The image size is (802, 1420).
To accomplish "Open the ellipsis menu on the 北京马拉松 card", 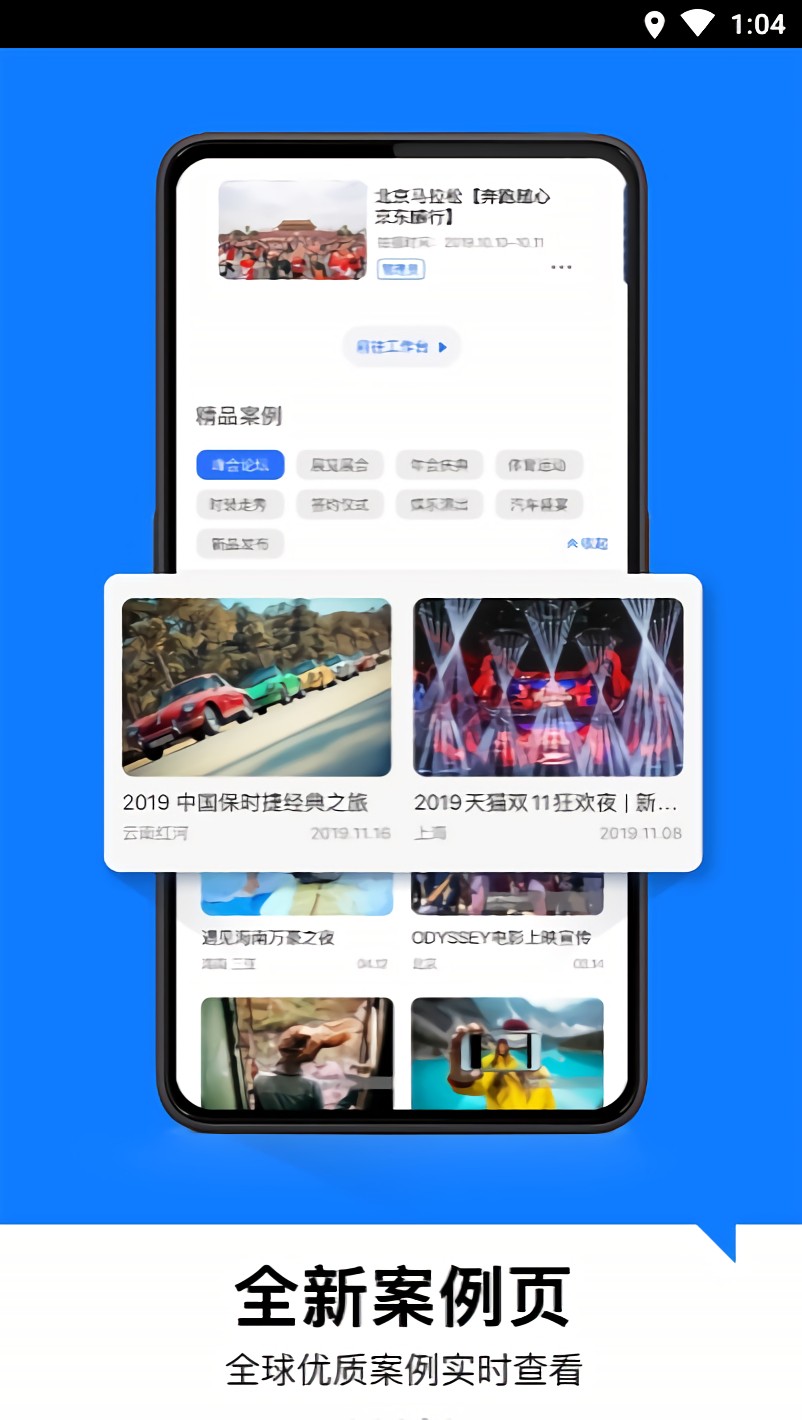I will coord(561,267).
